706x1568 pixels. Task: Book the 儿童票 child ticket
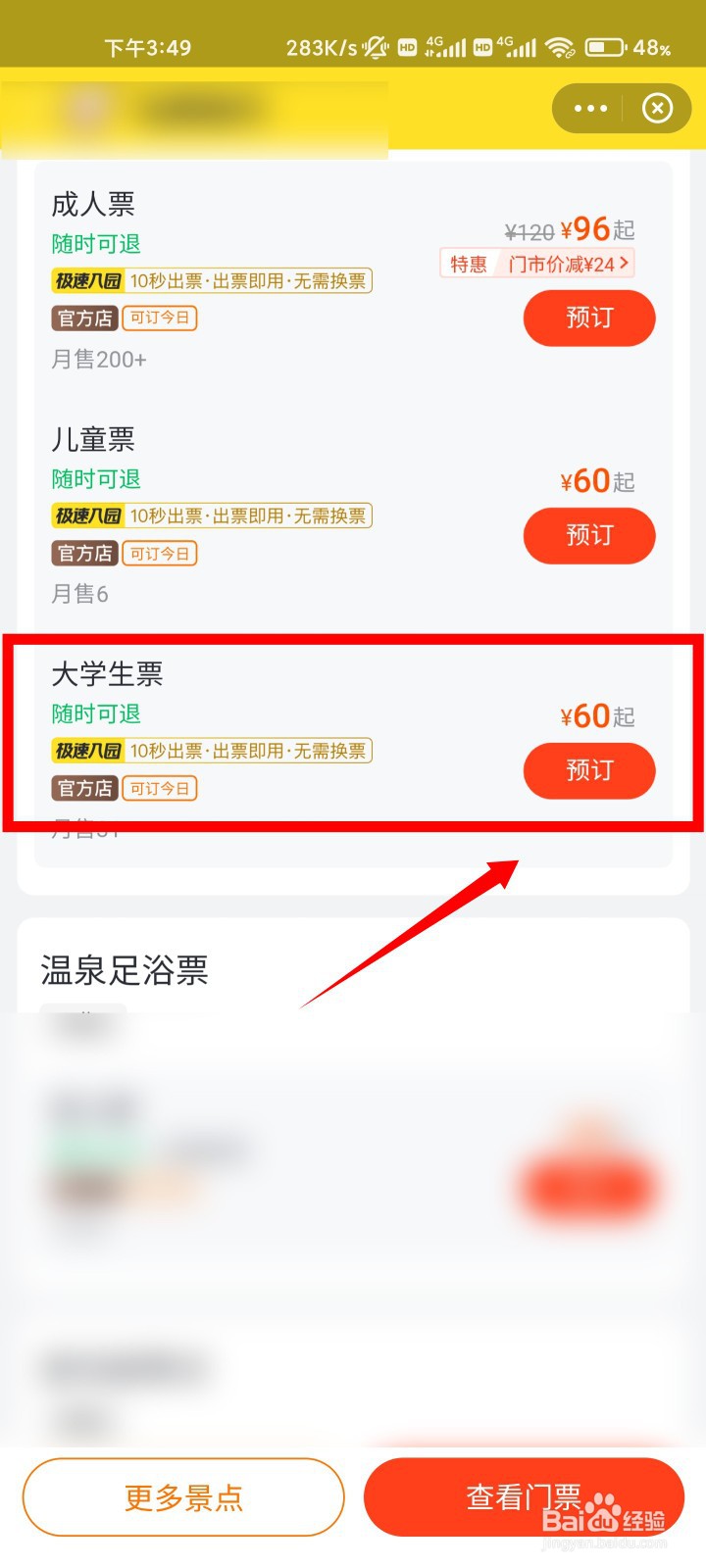pyautogui.click(x=589, y=536)
